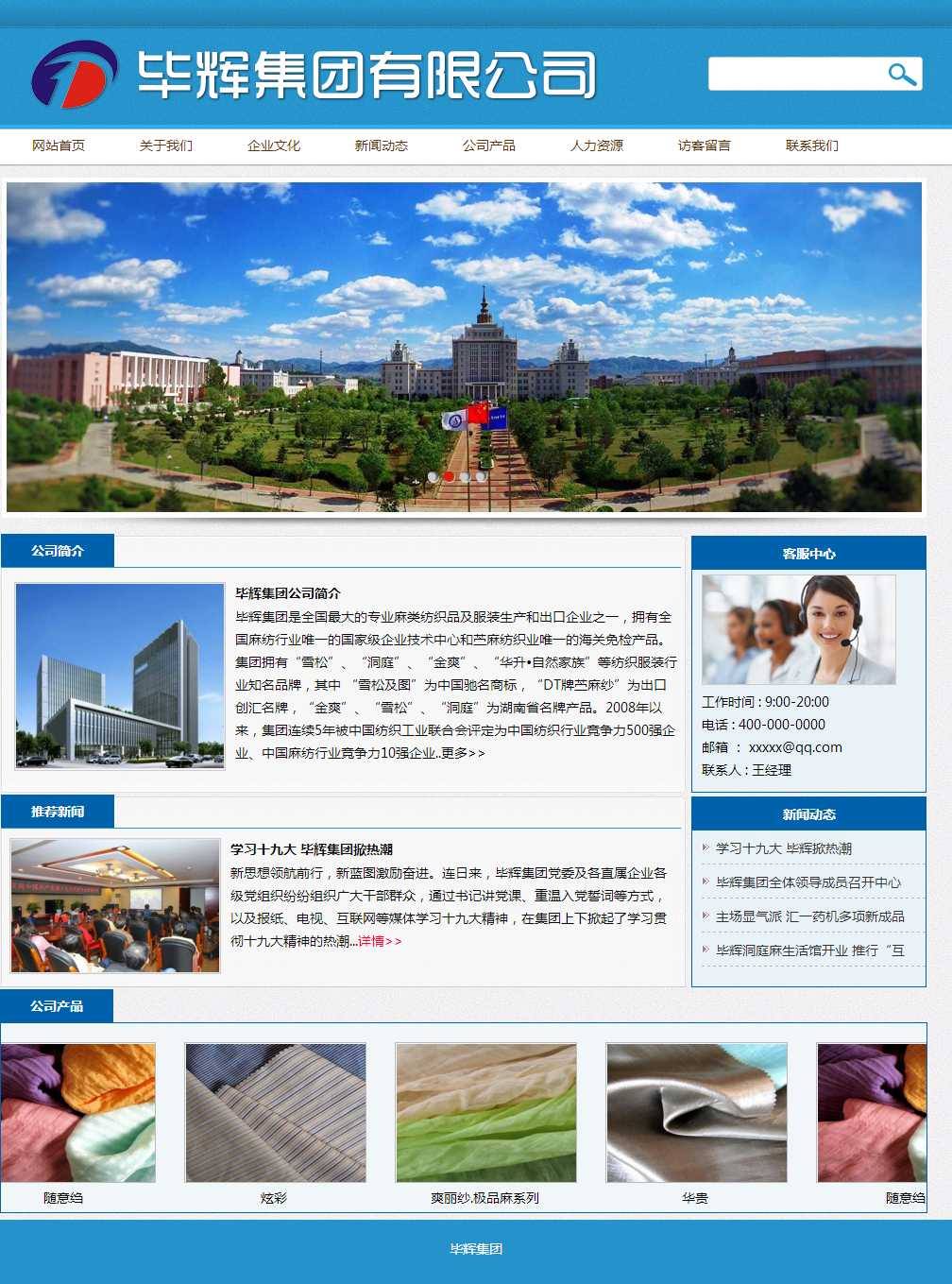View the 华贵 product tile
The image size is (952, 1284).
696,1112
